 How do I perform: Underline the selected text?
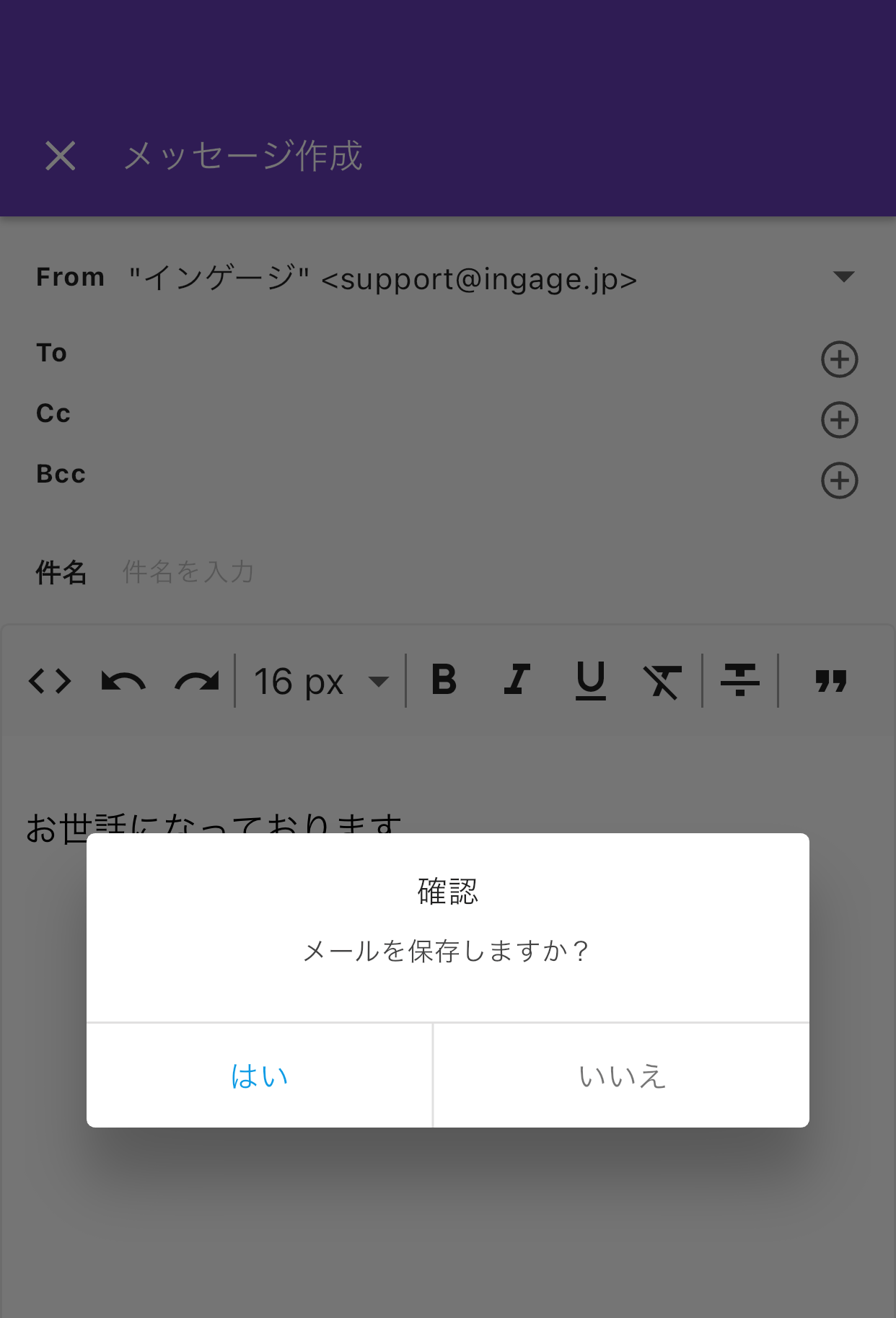coord(590,680)
